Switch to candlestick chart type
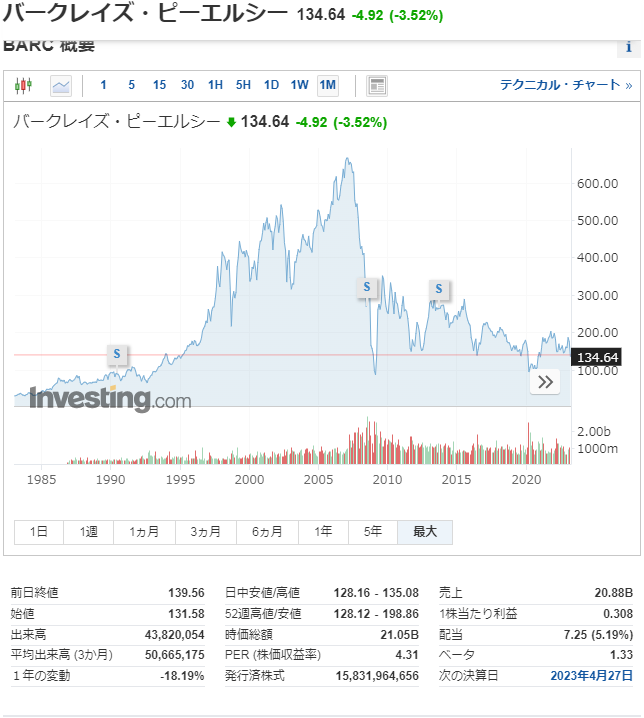Viewport: 644px width, 718px height. pyautogui.click(x=24, y=85)
